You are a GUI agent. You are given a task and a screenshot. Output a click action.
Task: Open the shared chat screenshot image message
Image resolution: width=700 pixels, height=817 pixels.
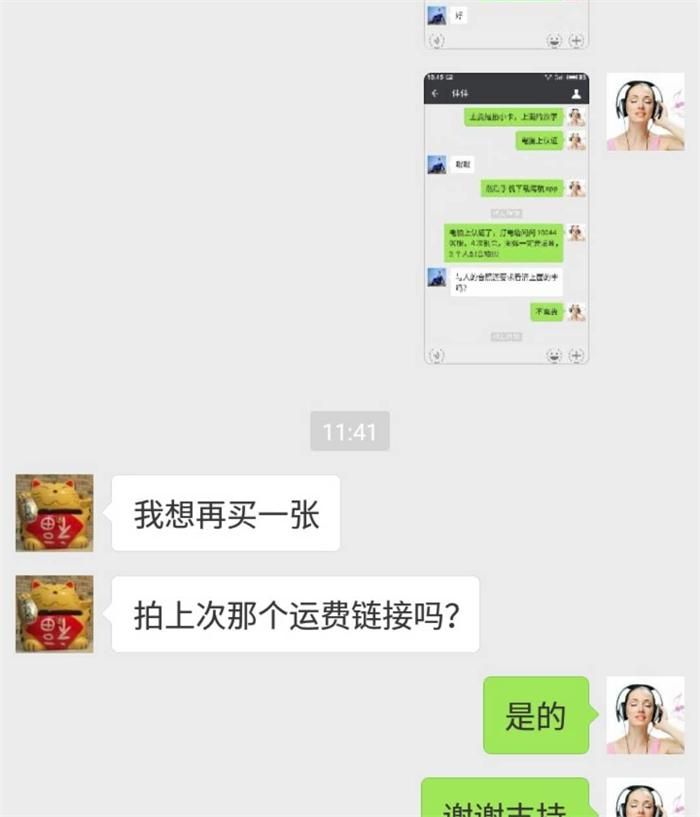click(506, 218)
